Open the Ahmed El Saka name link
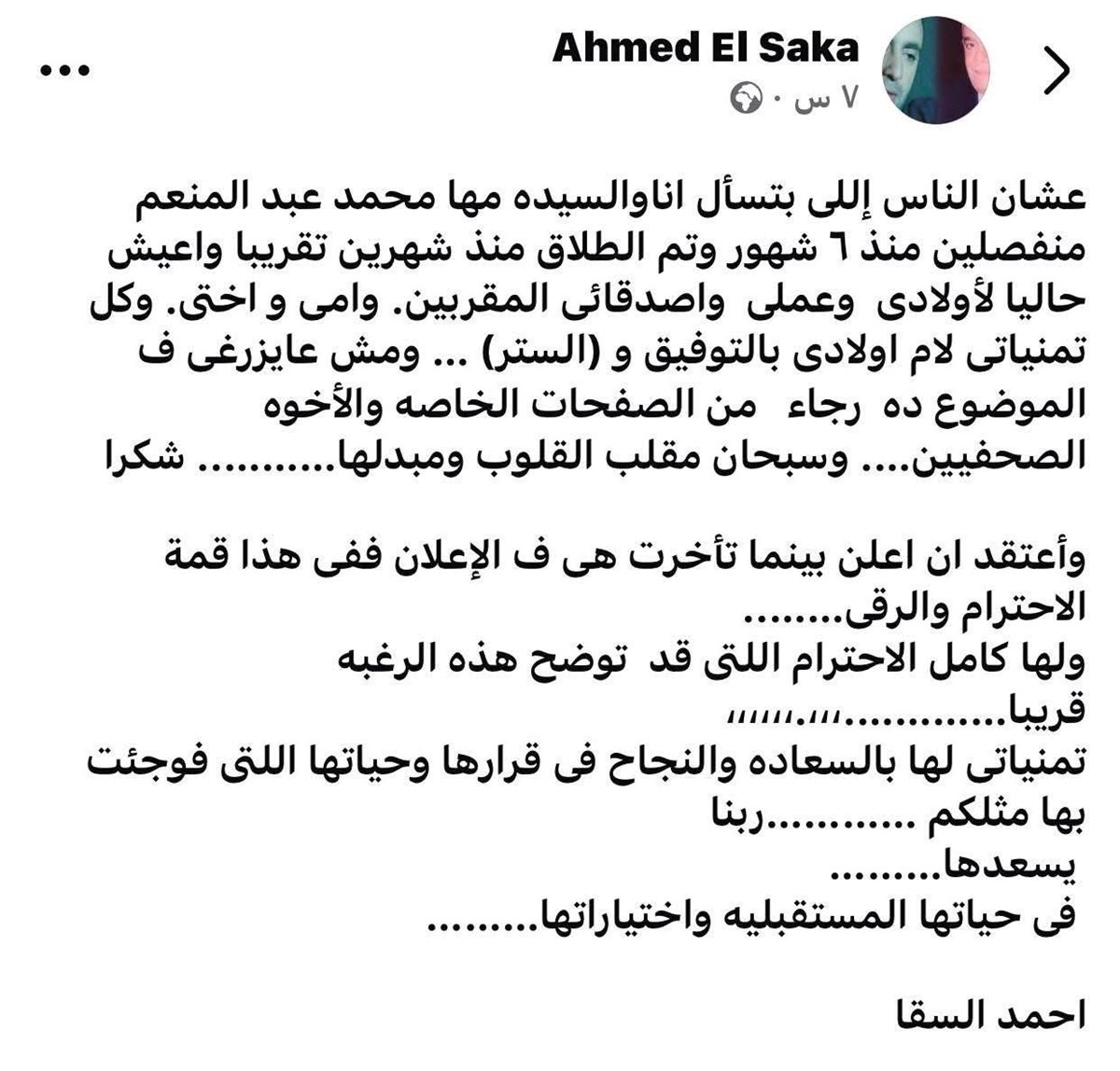The image size is (1120, 1071). click(x=705, y=47)
